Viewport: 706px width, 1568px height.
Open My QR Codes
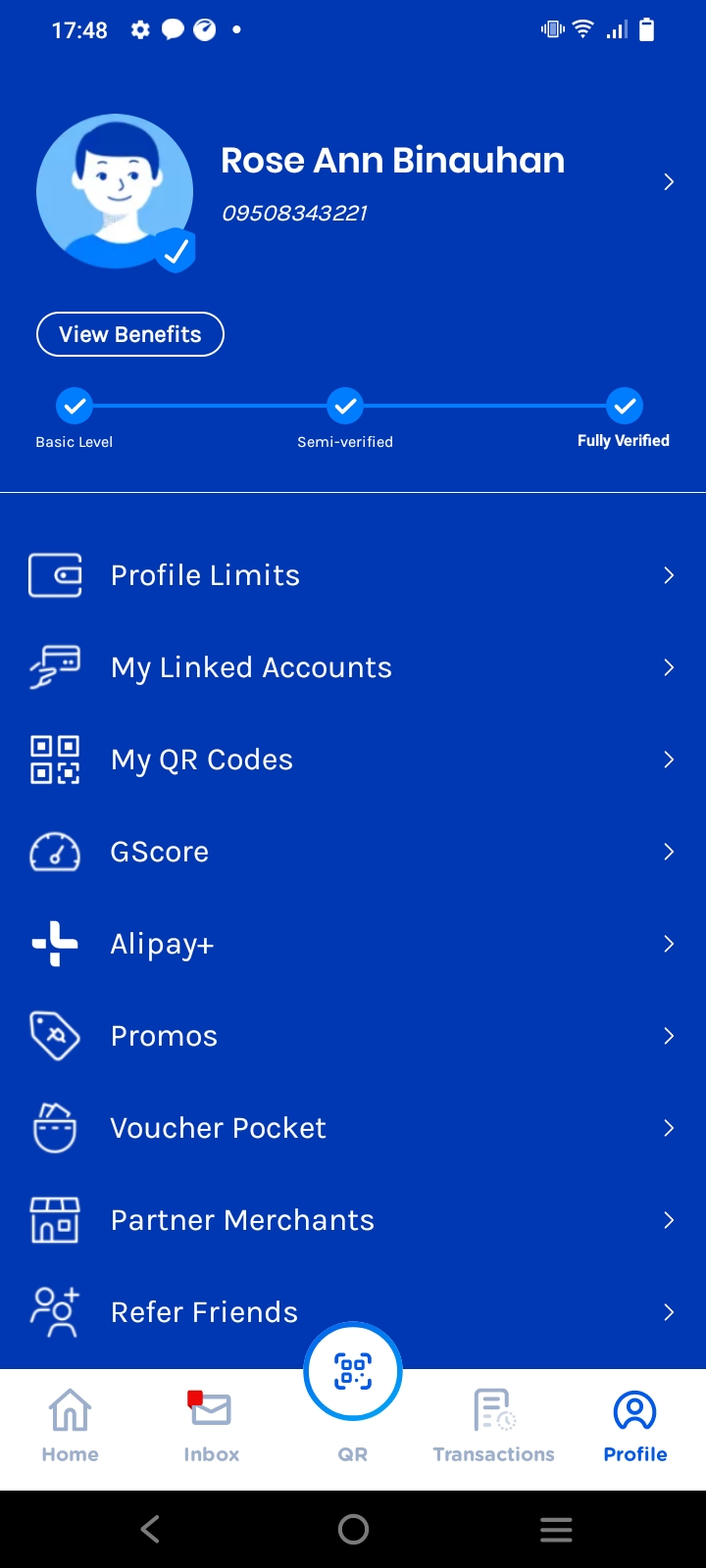pyautogui.click(x=353, y=759)
